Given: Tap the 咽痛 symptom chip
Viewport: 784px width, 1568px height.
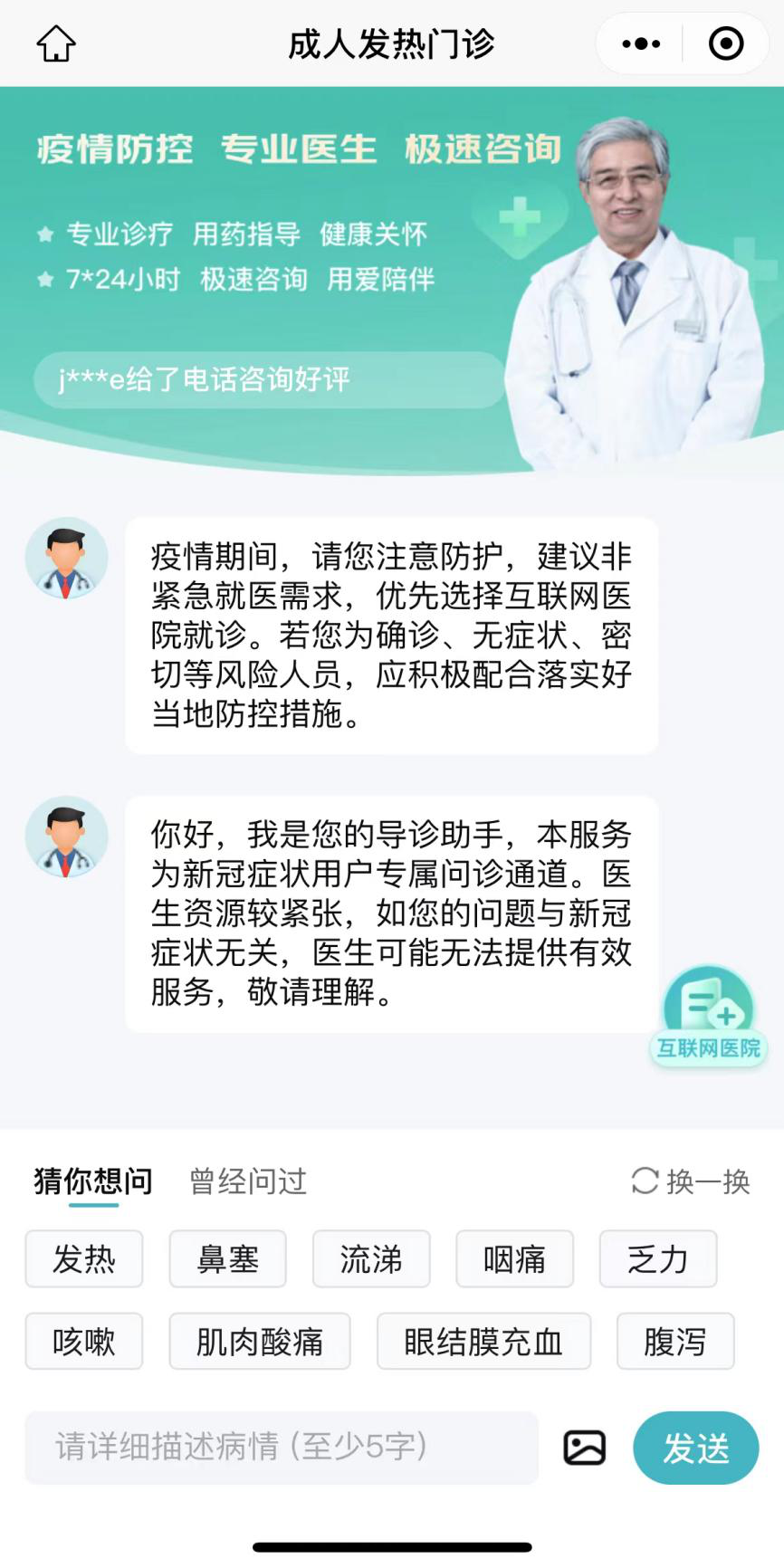Looking at the screenshot, I should pos(514,1259).
